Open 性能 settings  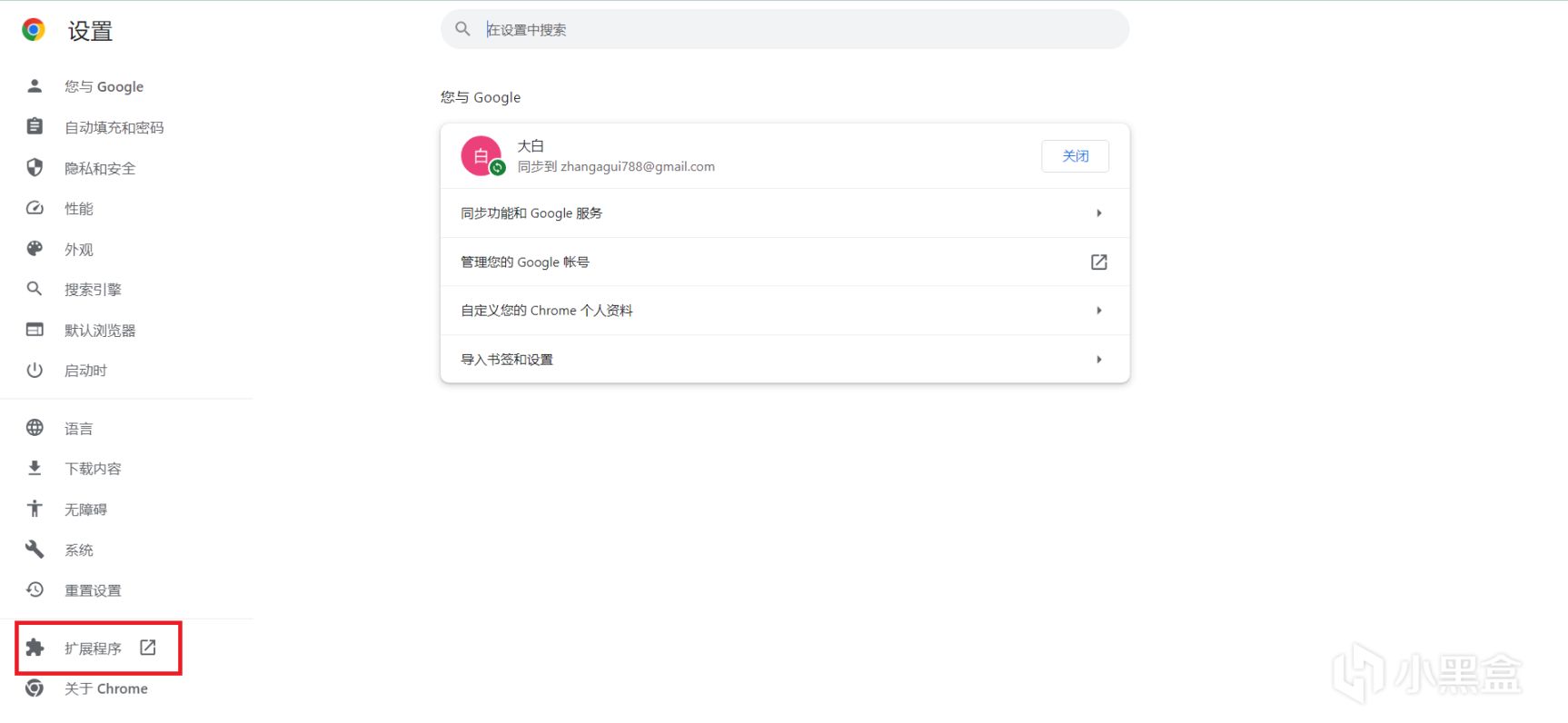78,209
